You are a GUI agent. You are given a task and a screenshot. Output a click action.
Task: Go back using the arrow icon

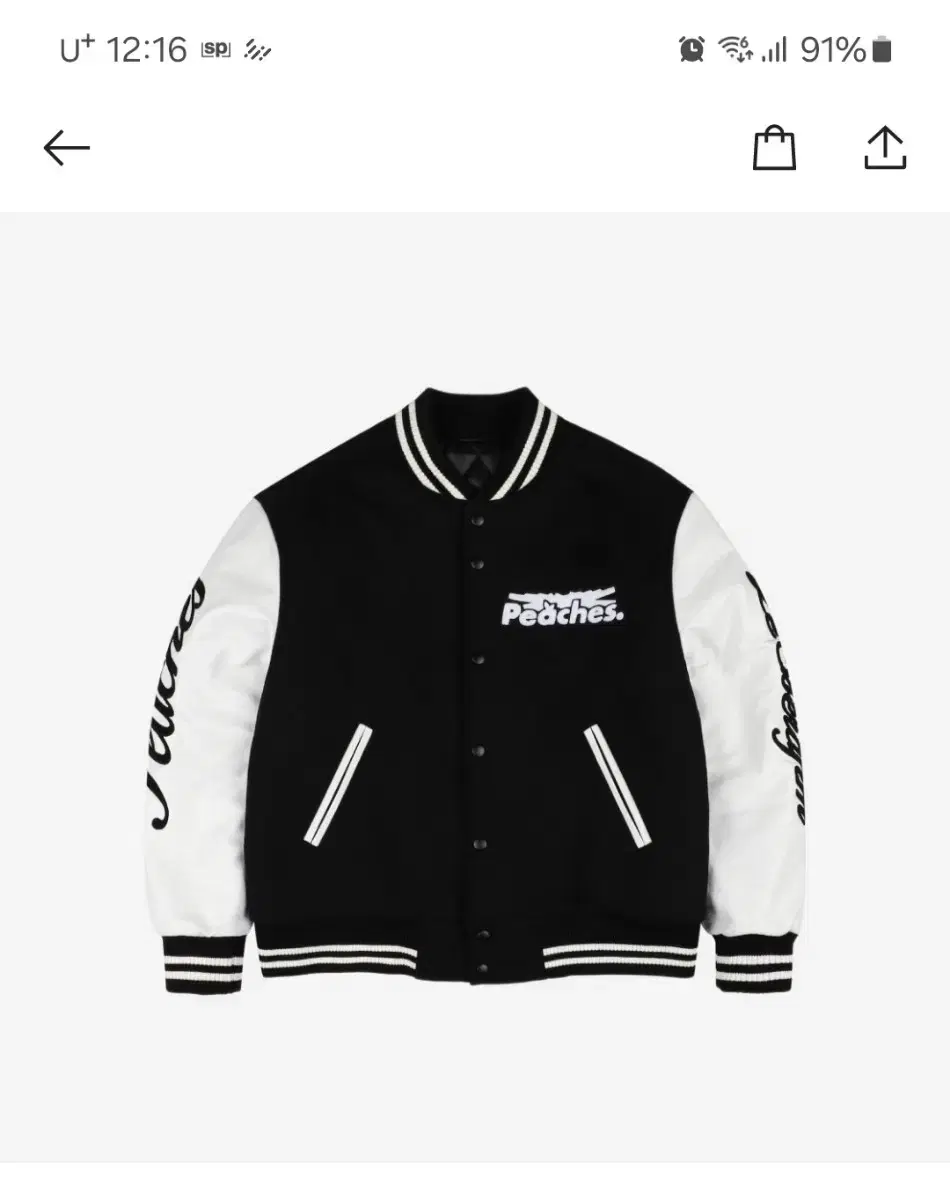(67, 149)
